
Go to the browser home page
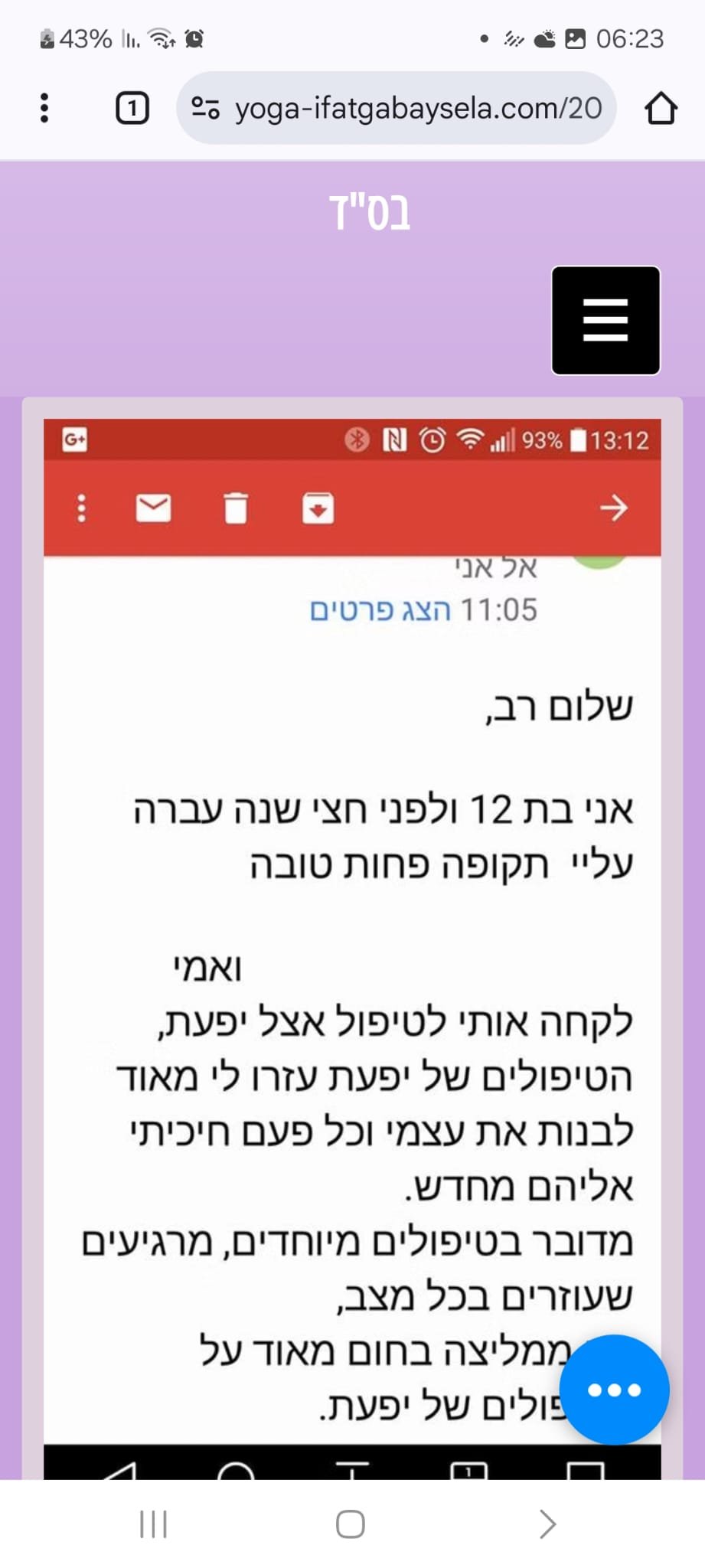661,108
